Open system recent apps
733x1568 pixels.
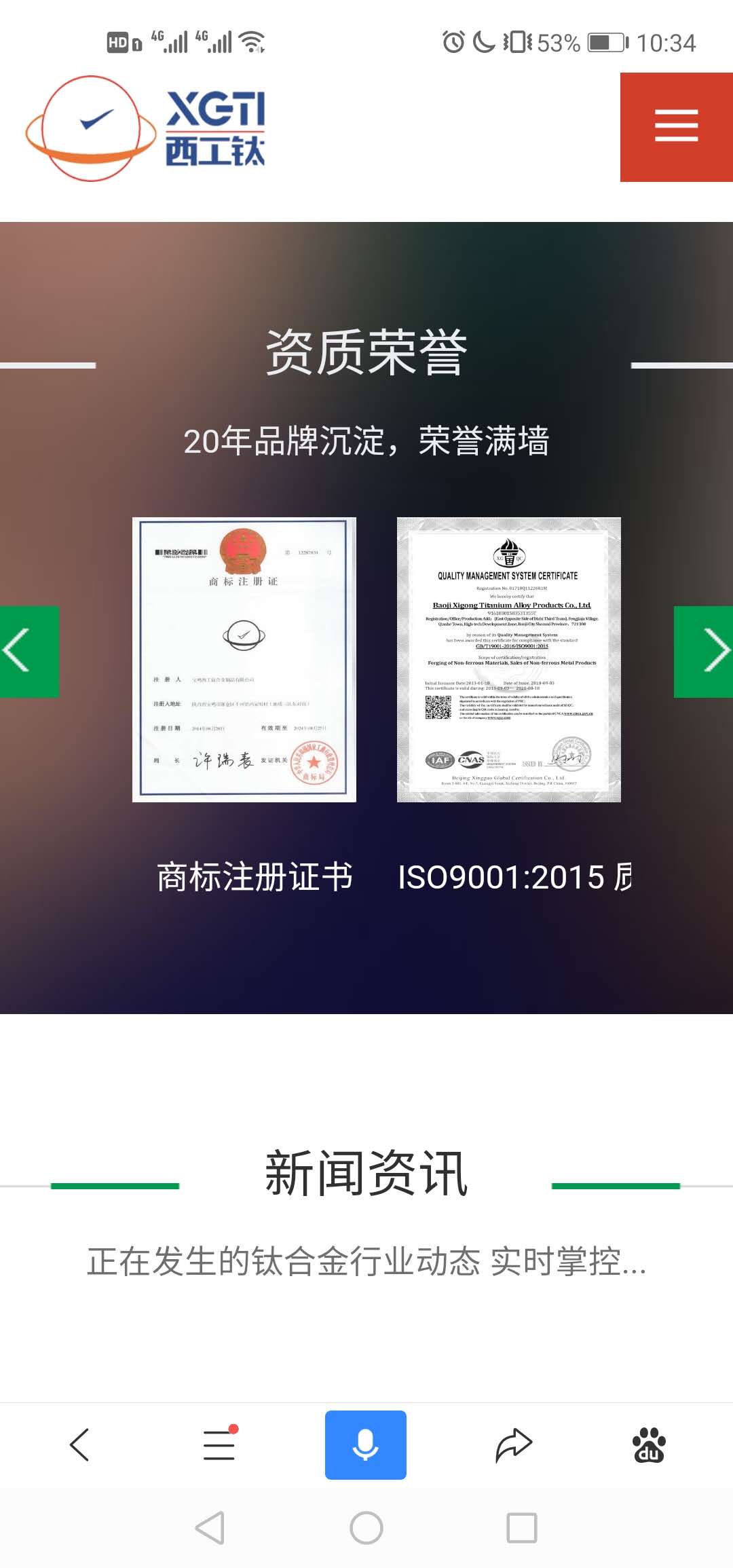click(521, 1528)
